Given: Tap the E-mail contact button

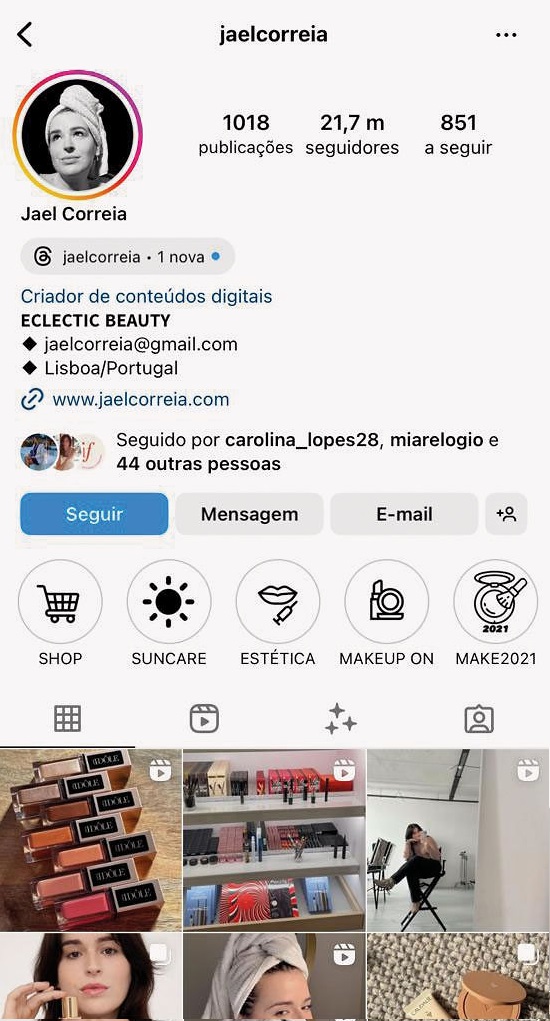Looking at the screenshot, I should (404, 514).
